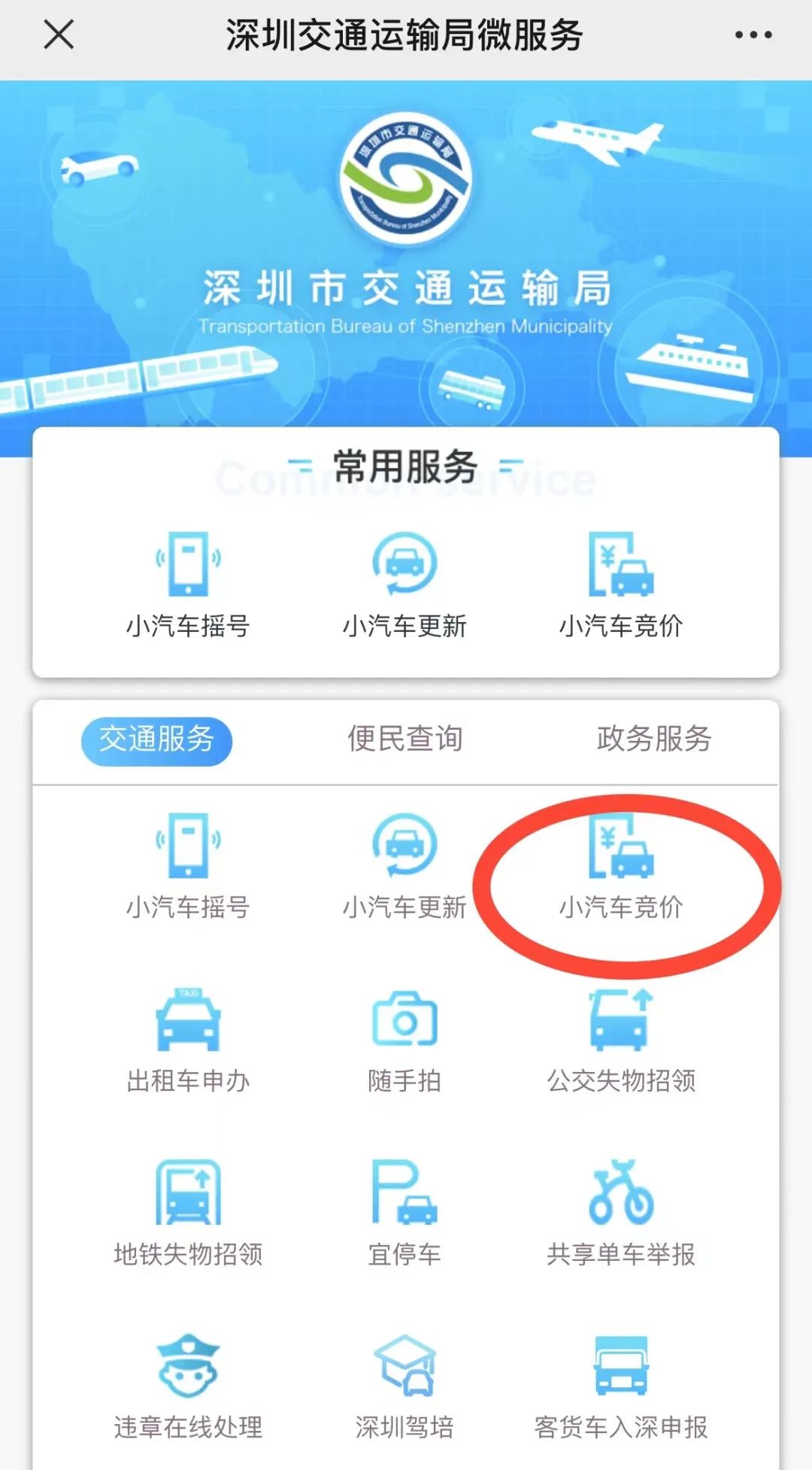Open the three-dot overflow menu
Image resolution: width=812 pixels, height=1470 pixels.
pyautogui.click(x=753, y=35)
